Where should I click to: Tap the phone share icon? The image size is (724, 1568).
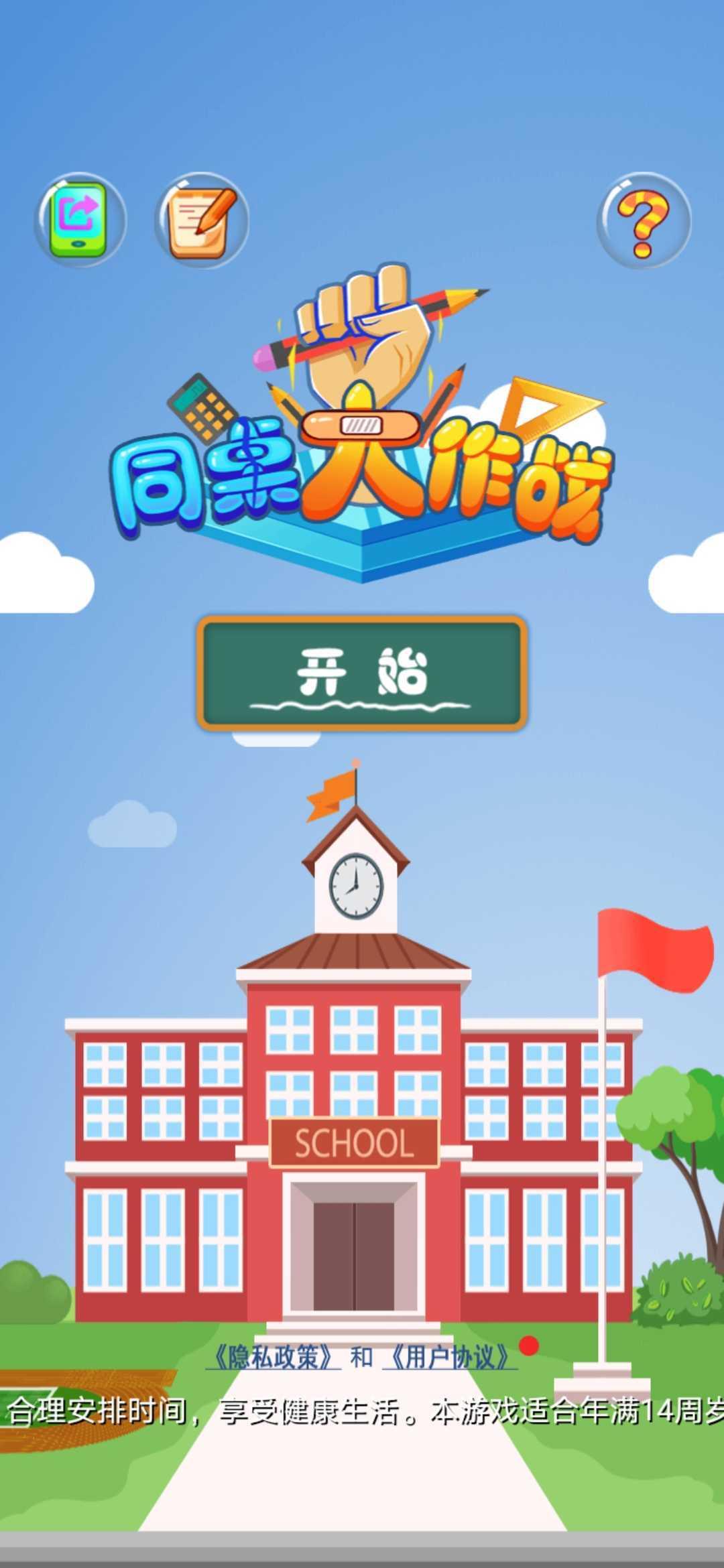coord(80,220)
